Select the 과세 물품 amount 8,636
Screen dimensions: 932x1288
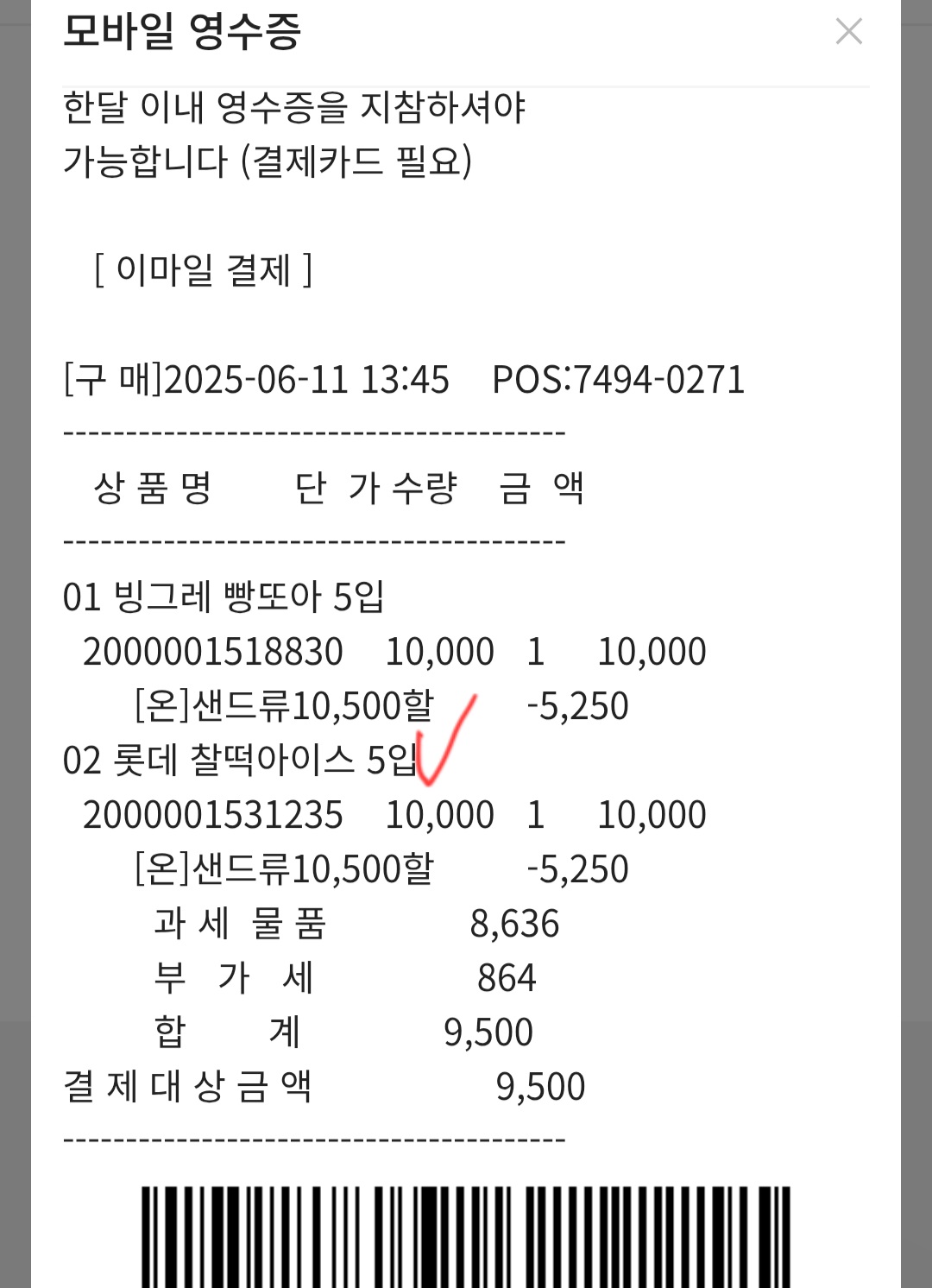pos(513,923)
